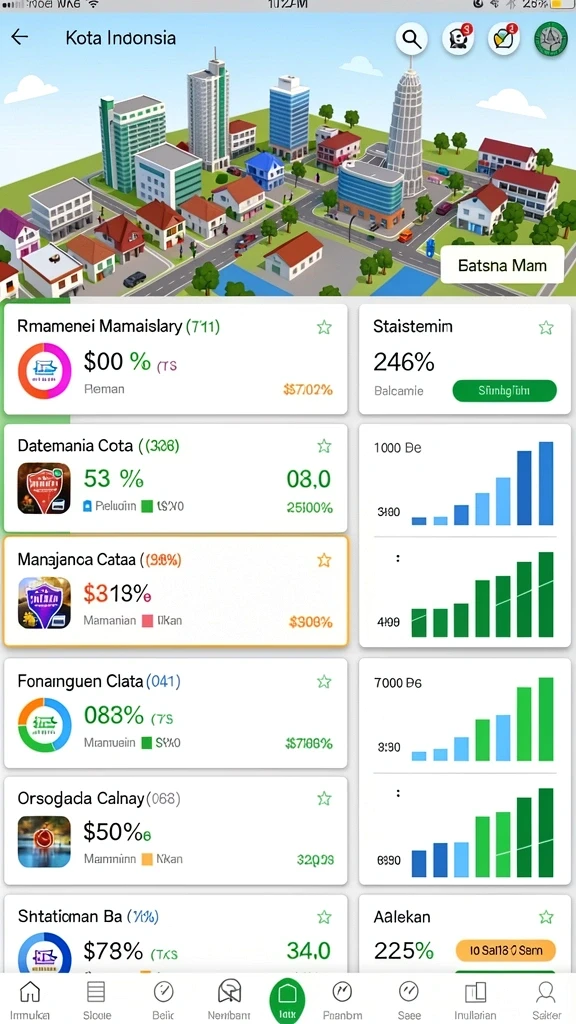The height and width of the screenshot is (1024, 576).
Task: Open the profile avatar in the top bar
Action: point(551,39)
